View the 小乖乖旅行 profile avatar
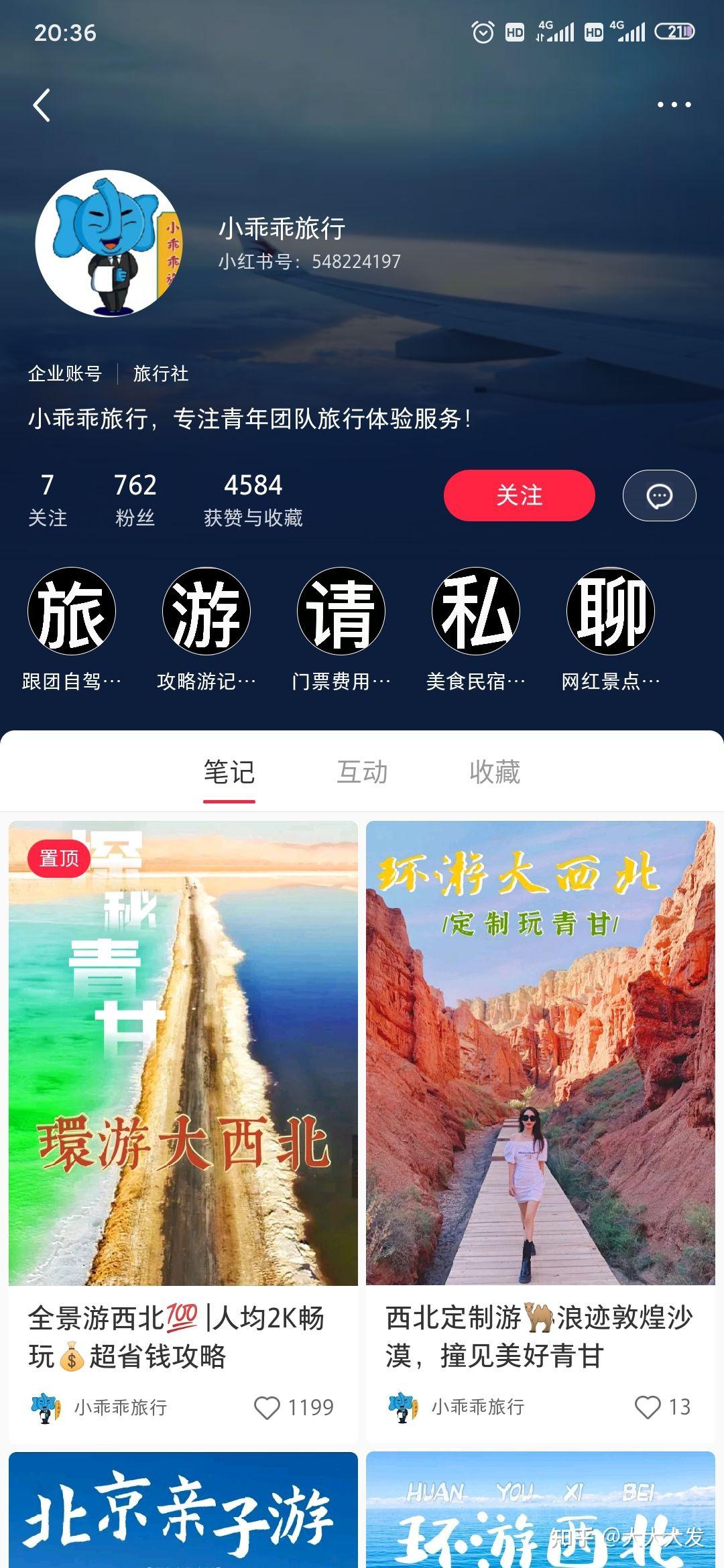724x1568 pixels. pyautogui.click(x=109, y=243)
